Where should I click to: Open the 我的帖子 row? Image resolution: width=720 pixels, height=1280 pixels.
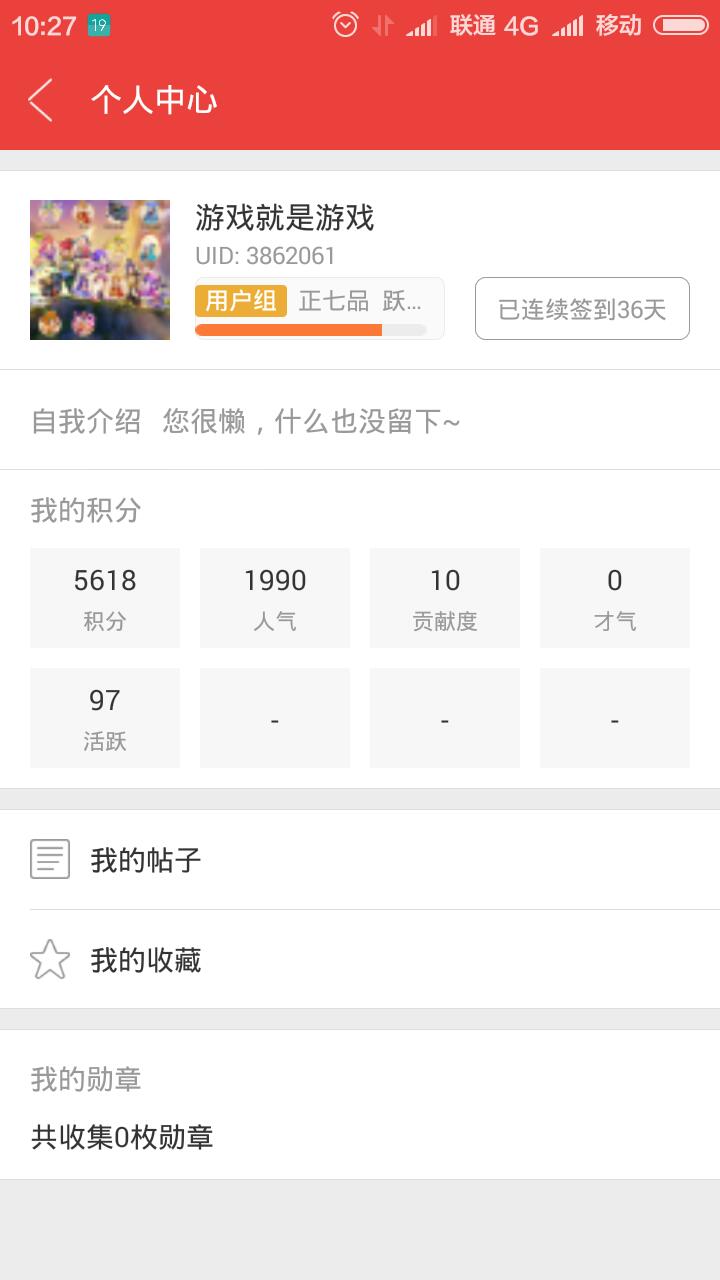(360, 860)
